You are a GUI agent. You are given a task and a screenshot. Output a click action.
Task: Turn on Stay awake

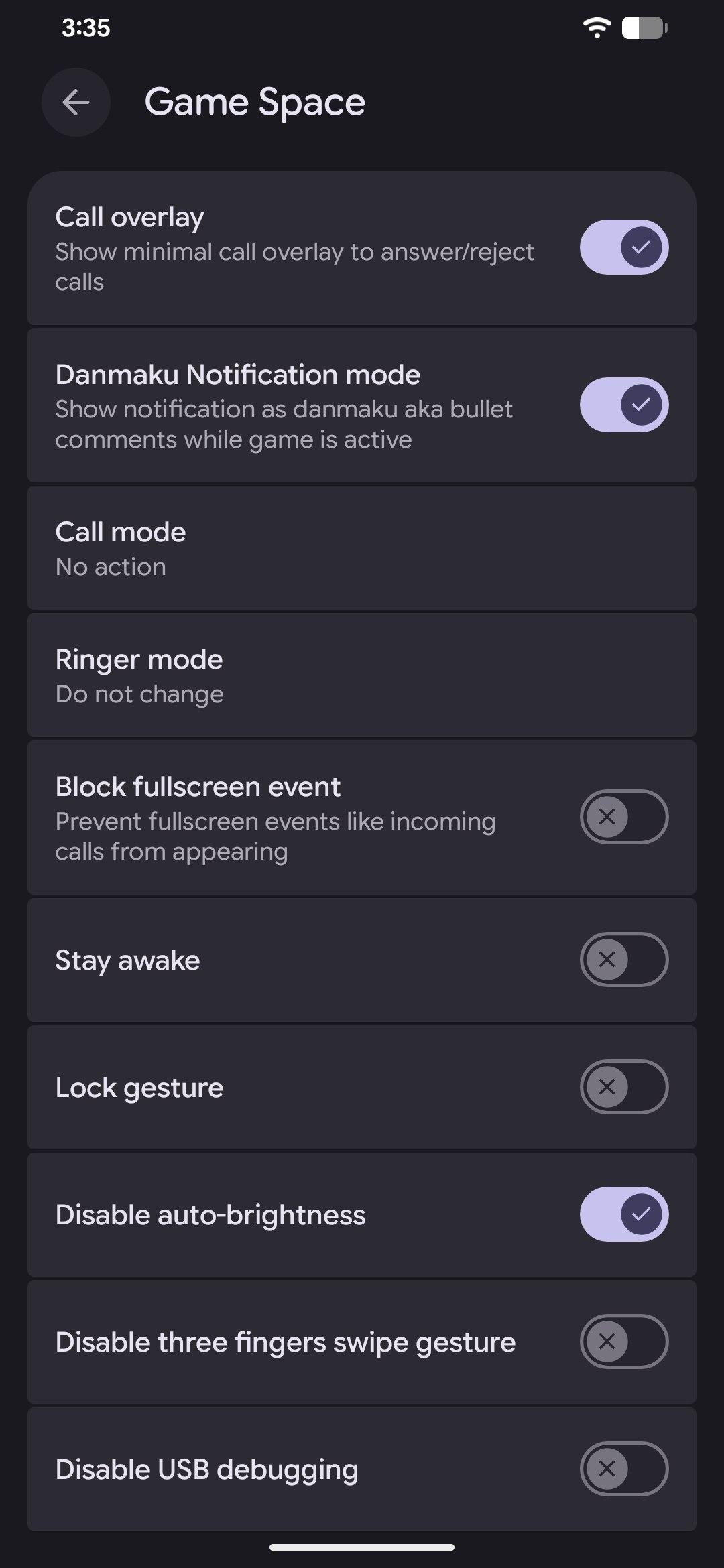coord(623,960)
